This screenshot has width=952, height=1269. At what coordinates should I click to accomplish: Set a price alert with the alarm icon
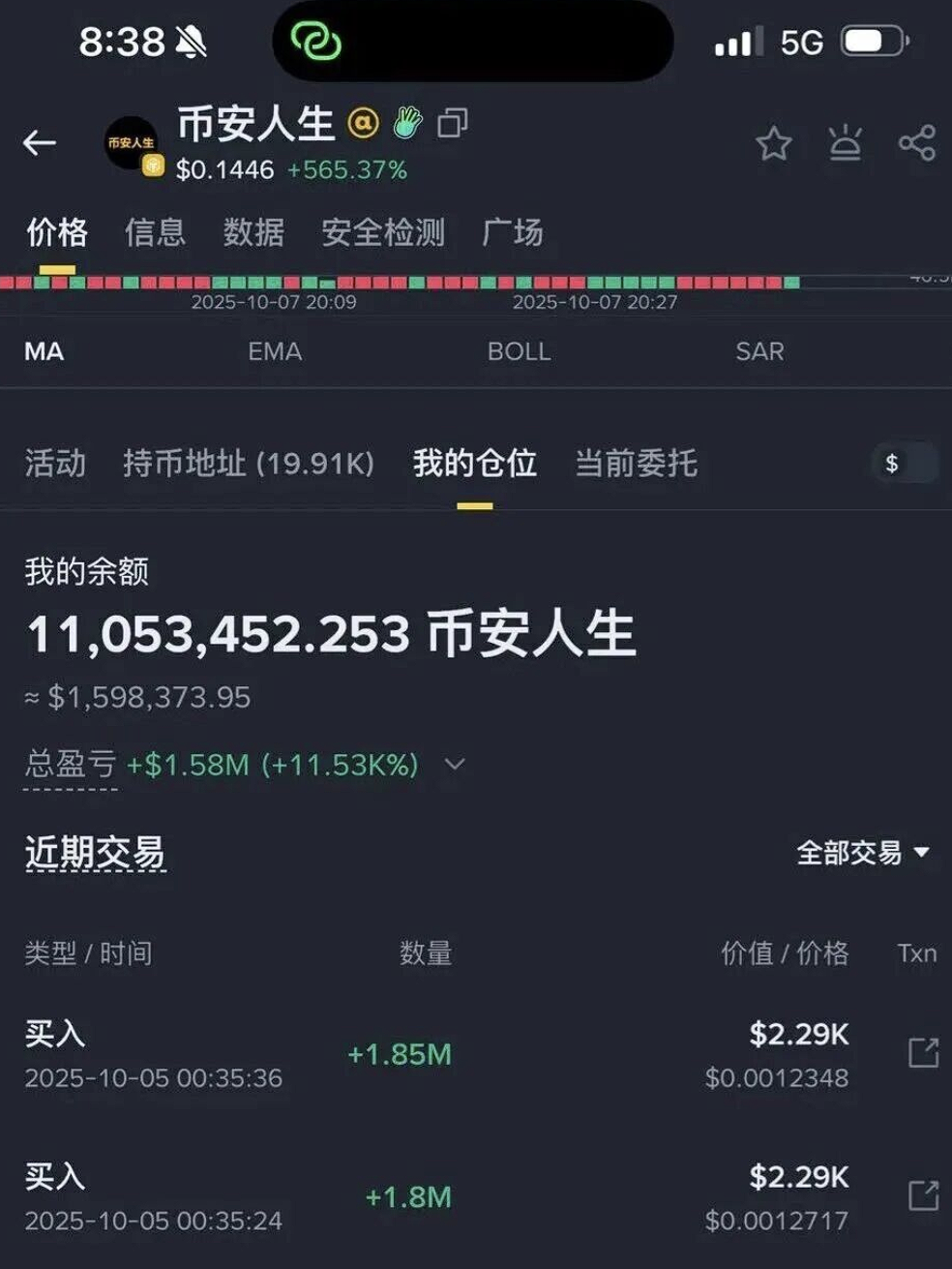point(845,143)
